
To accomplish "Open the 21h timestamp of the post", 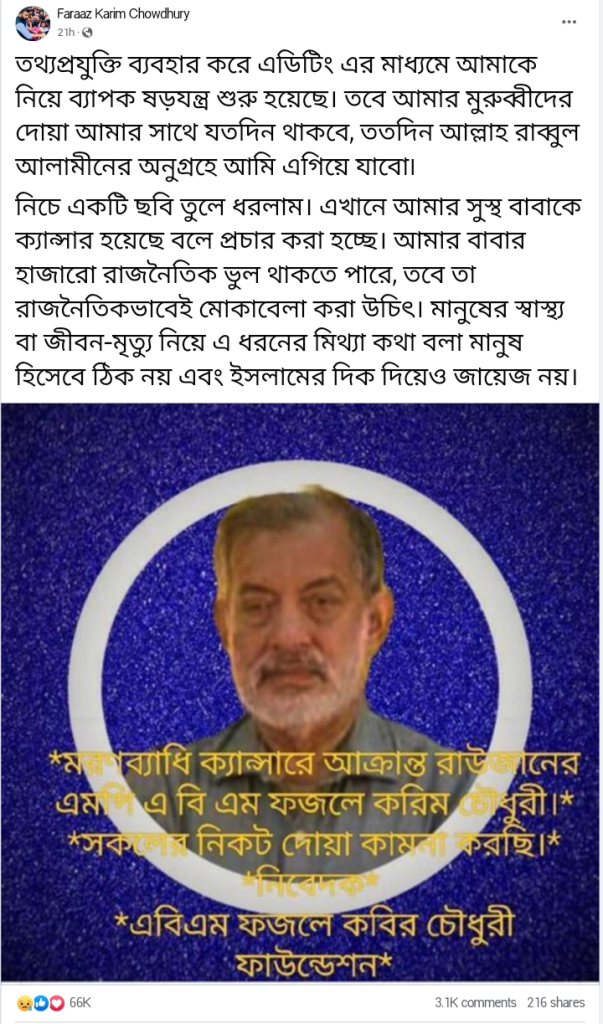I will point(65,32).
